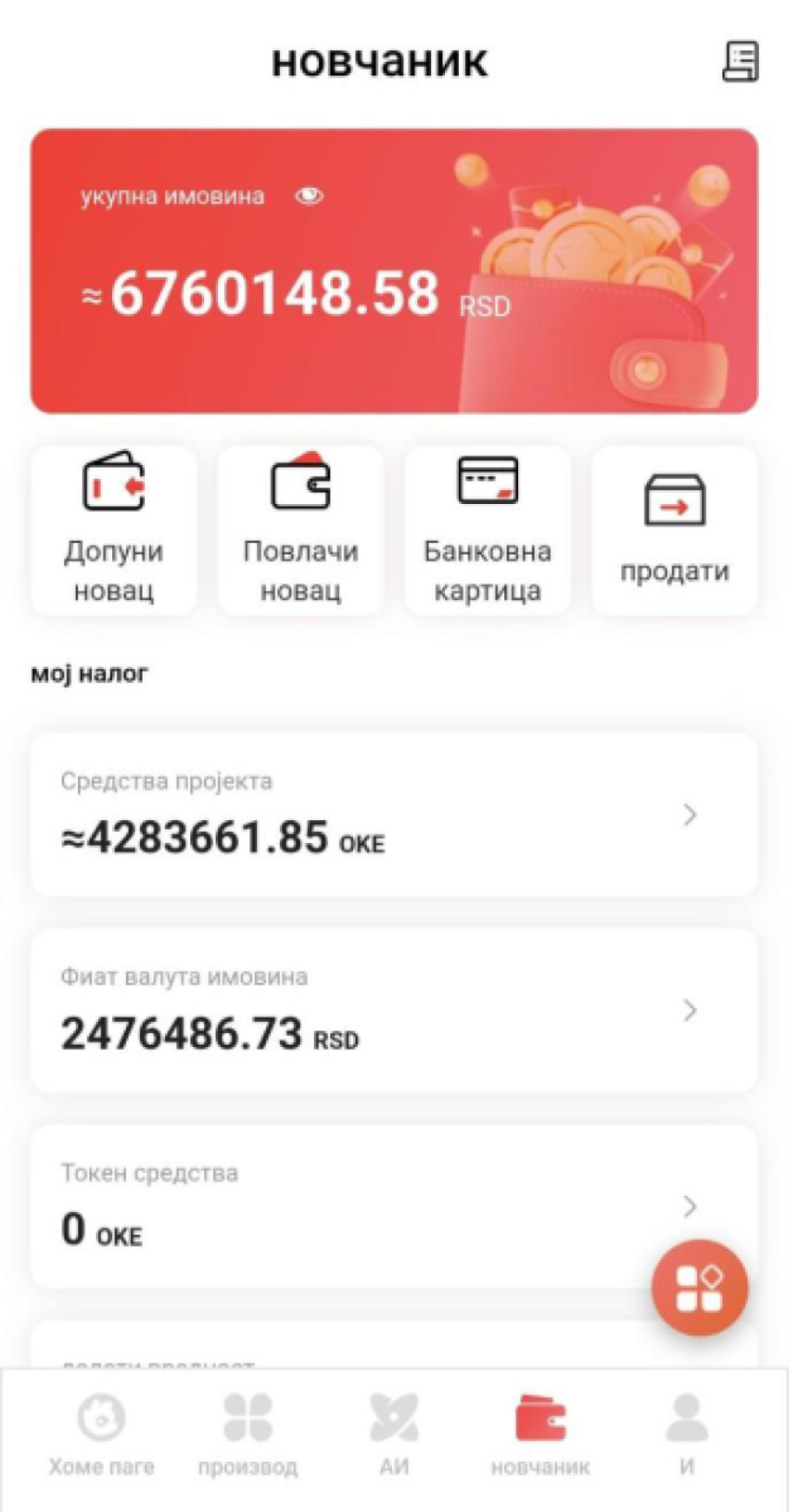Screen dimensions: 798x1512
Task: Open Средства пројекта account
Action: 394,814
